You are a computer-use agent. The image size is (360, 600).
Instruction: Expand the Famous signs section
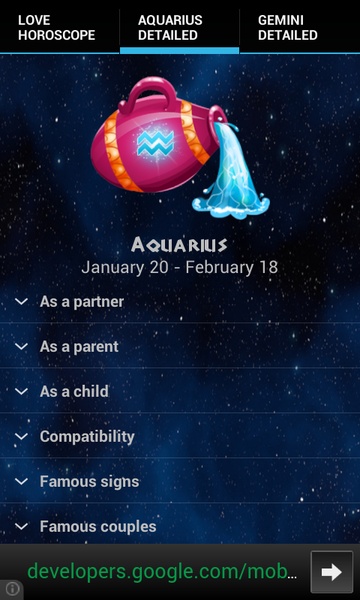pos(180,481)
